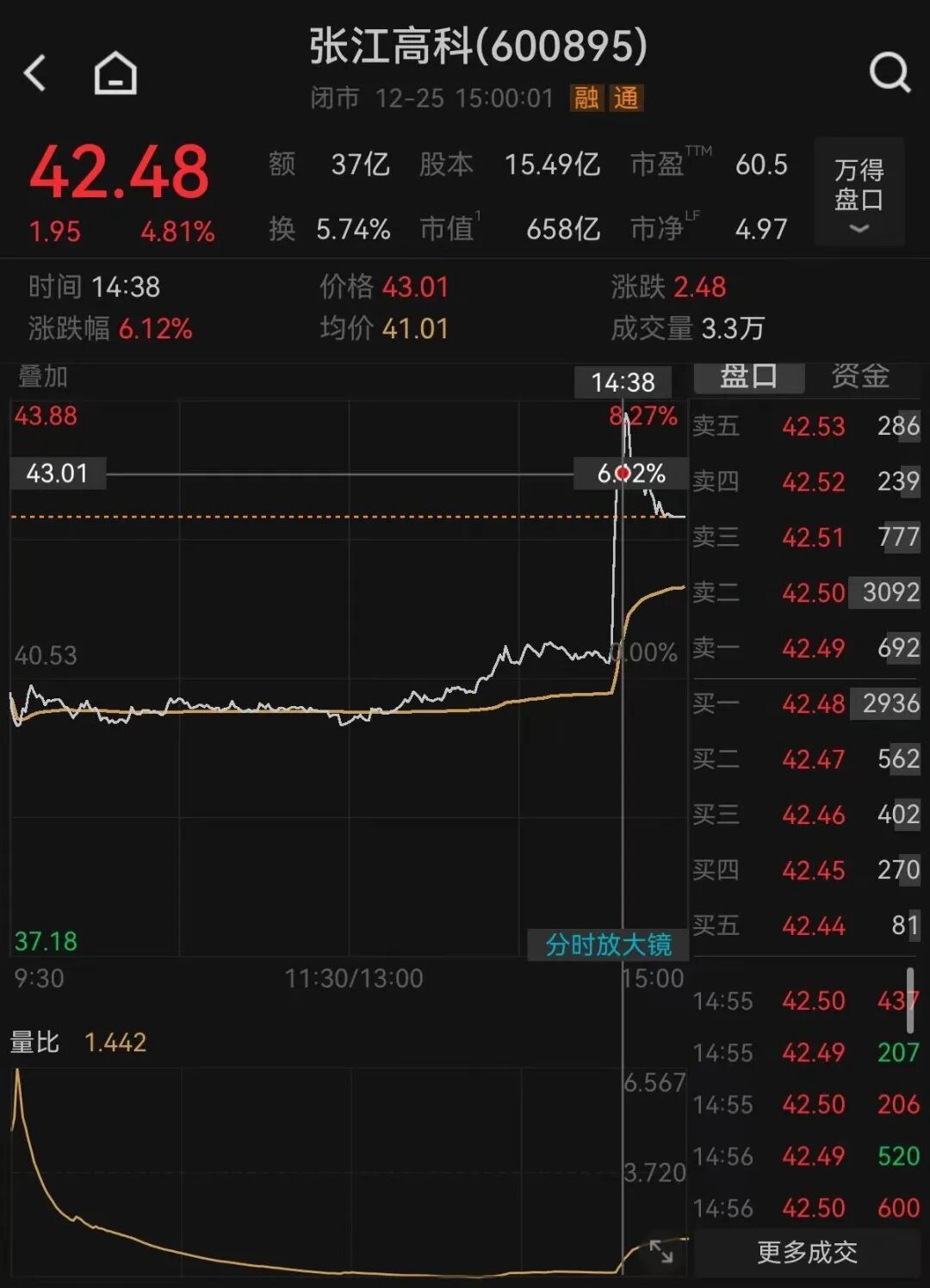Open stock search magnifier
This screenshot has height=1288, width=930.
pos(889,72)
